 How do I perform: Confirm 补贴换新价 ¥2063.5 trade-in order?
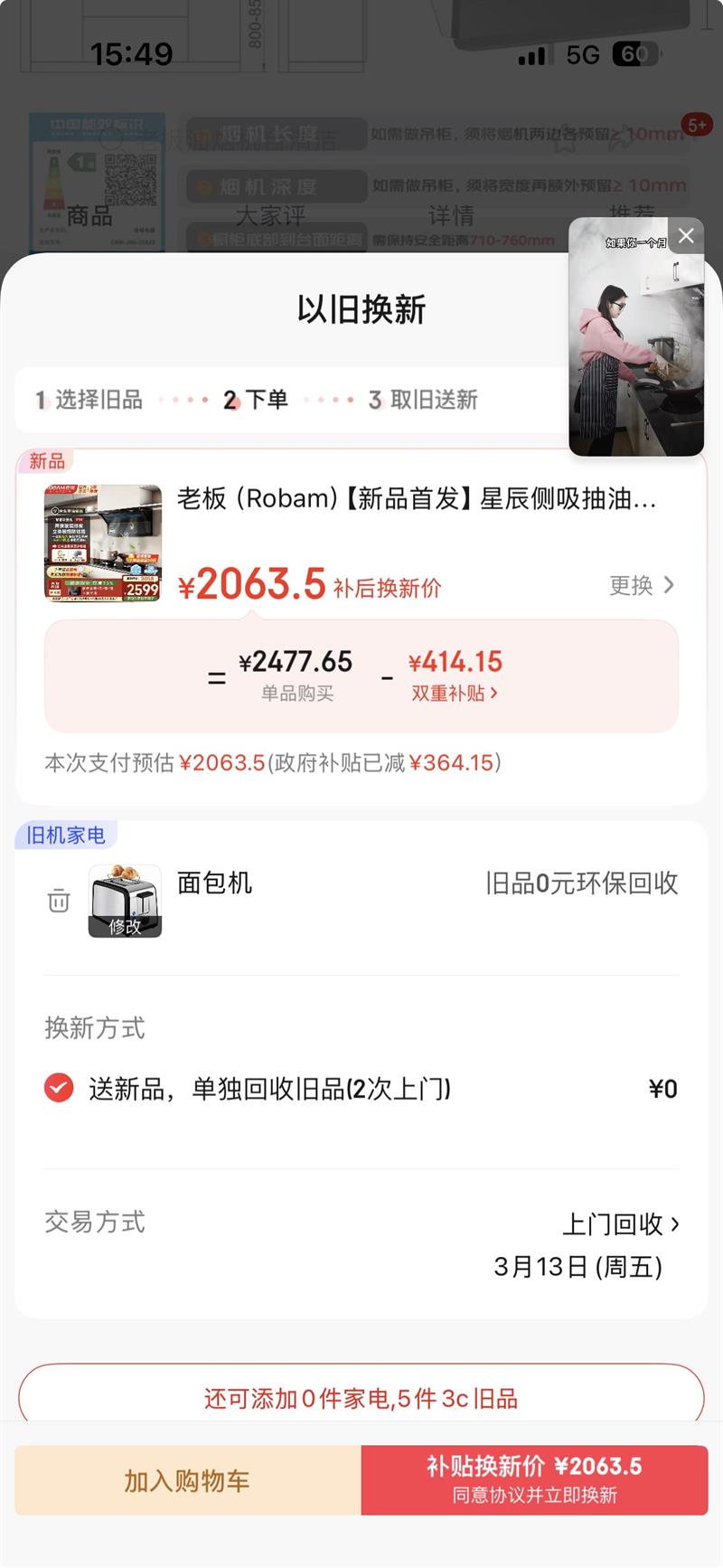(x=534, y=1480)
